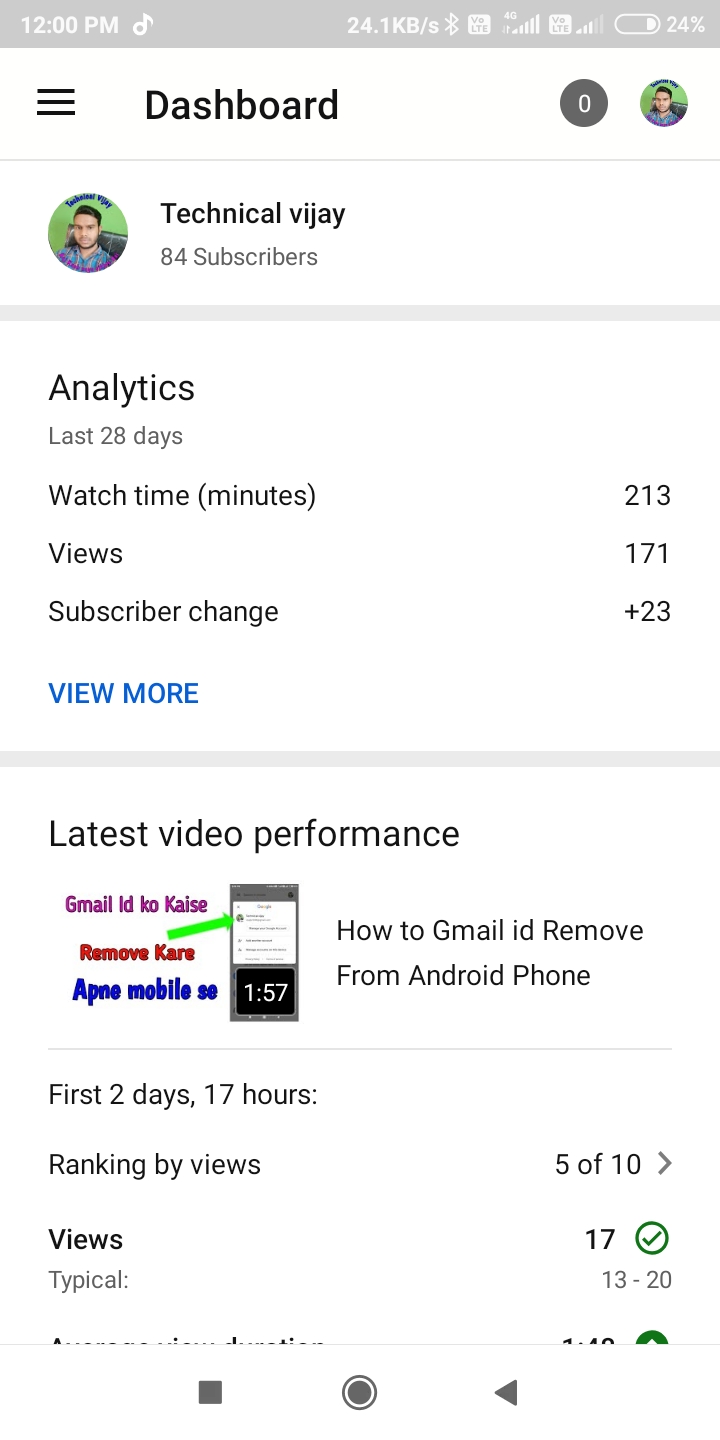Open the account avatar in the app bar
Image resolution: width=720 pixels, height=1440 pixels.
click(664, 103)
